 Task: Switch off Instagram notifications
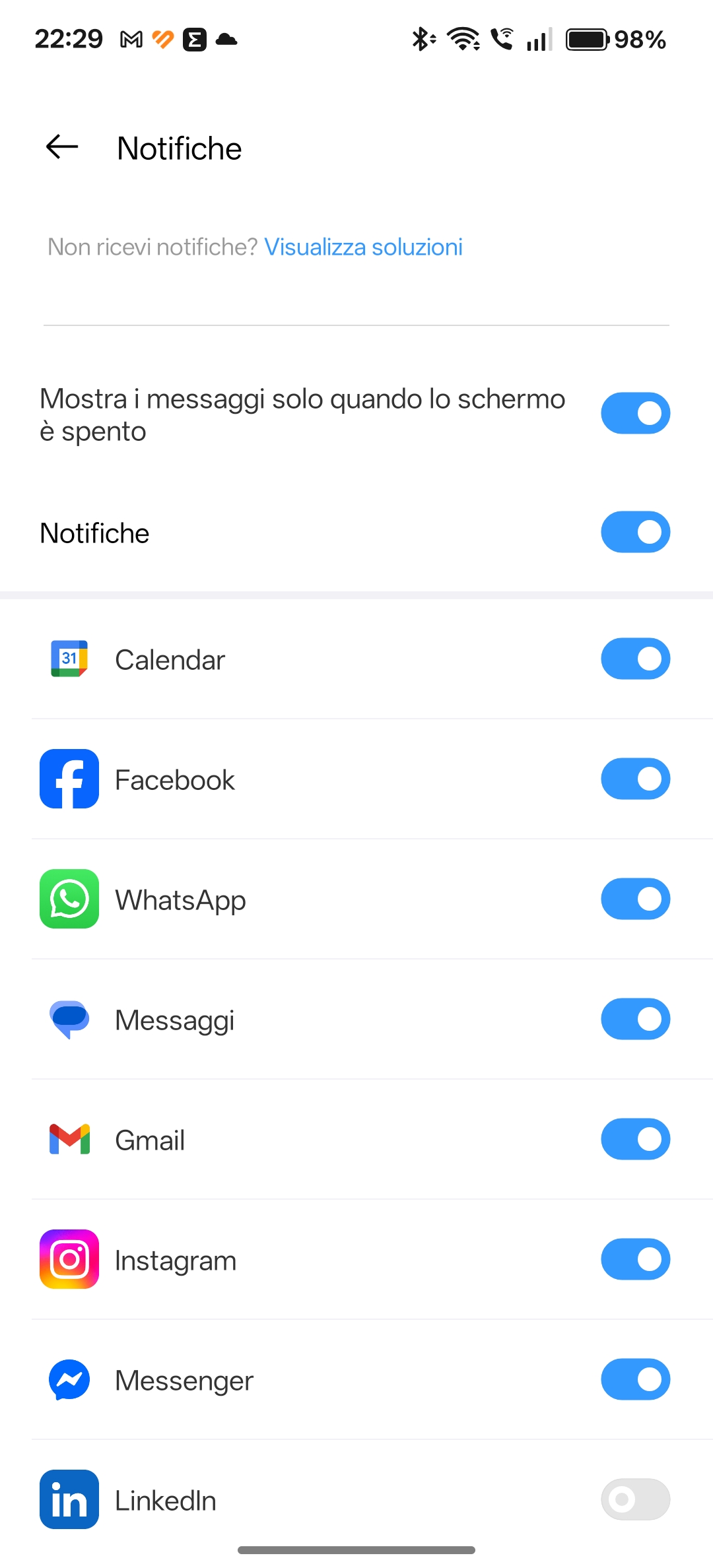pos(635,1259)
